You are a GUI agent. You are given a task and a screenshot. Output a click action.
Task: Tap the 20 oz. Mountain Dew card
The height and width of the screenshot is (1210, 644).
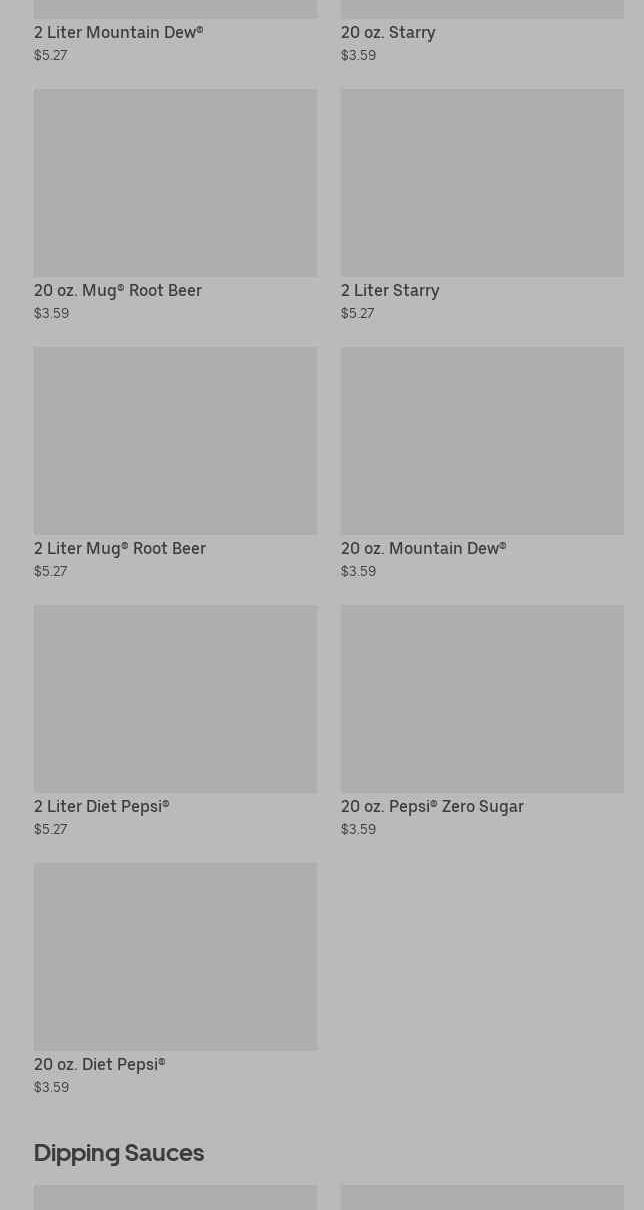pos(482,464)
